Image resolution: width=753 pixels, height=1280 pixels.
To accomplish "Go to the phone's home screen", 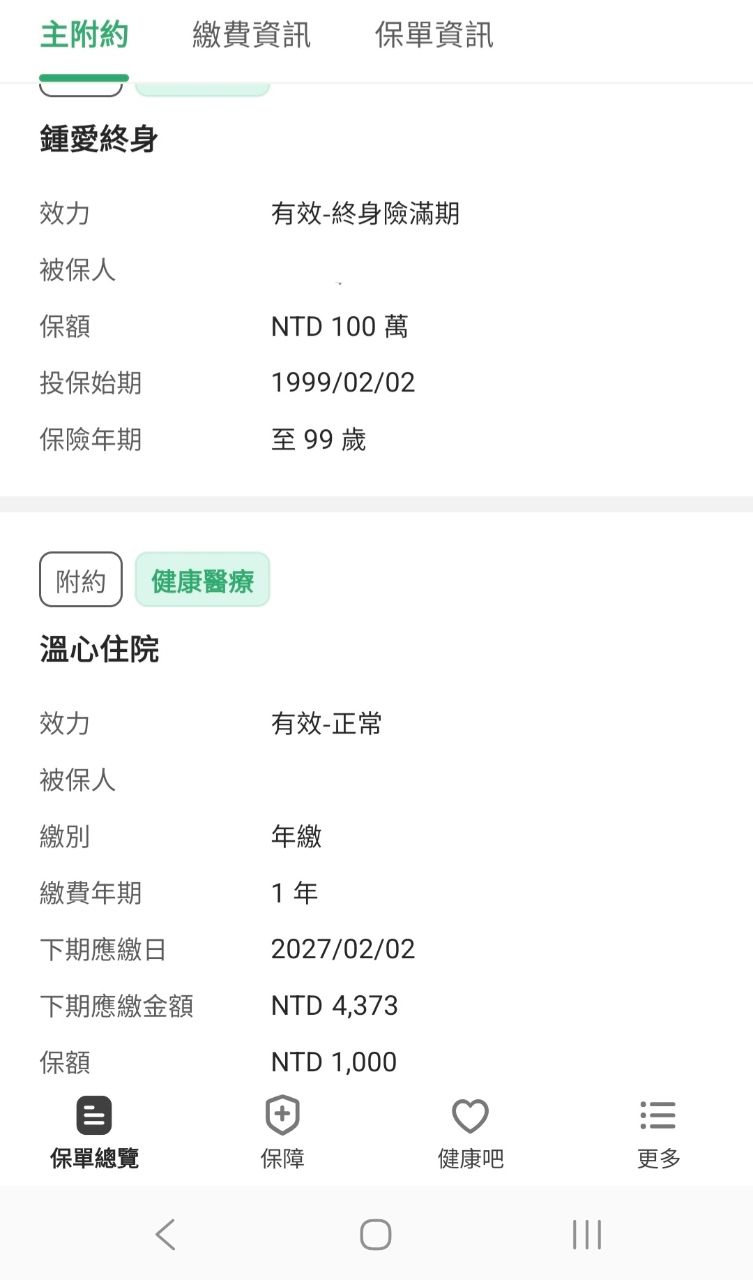I will point(376,1235).
